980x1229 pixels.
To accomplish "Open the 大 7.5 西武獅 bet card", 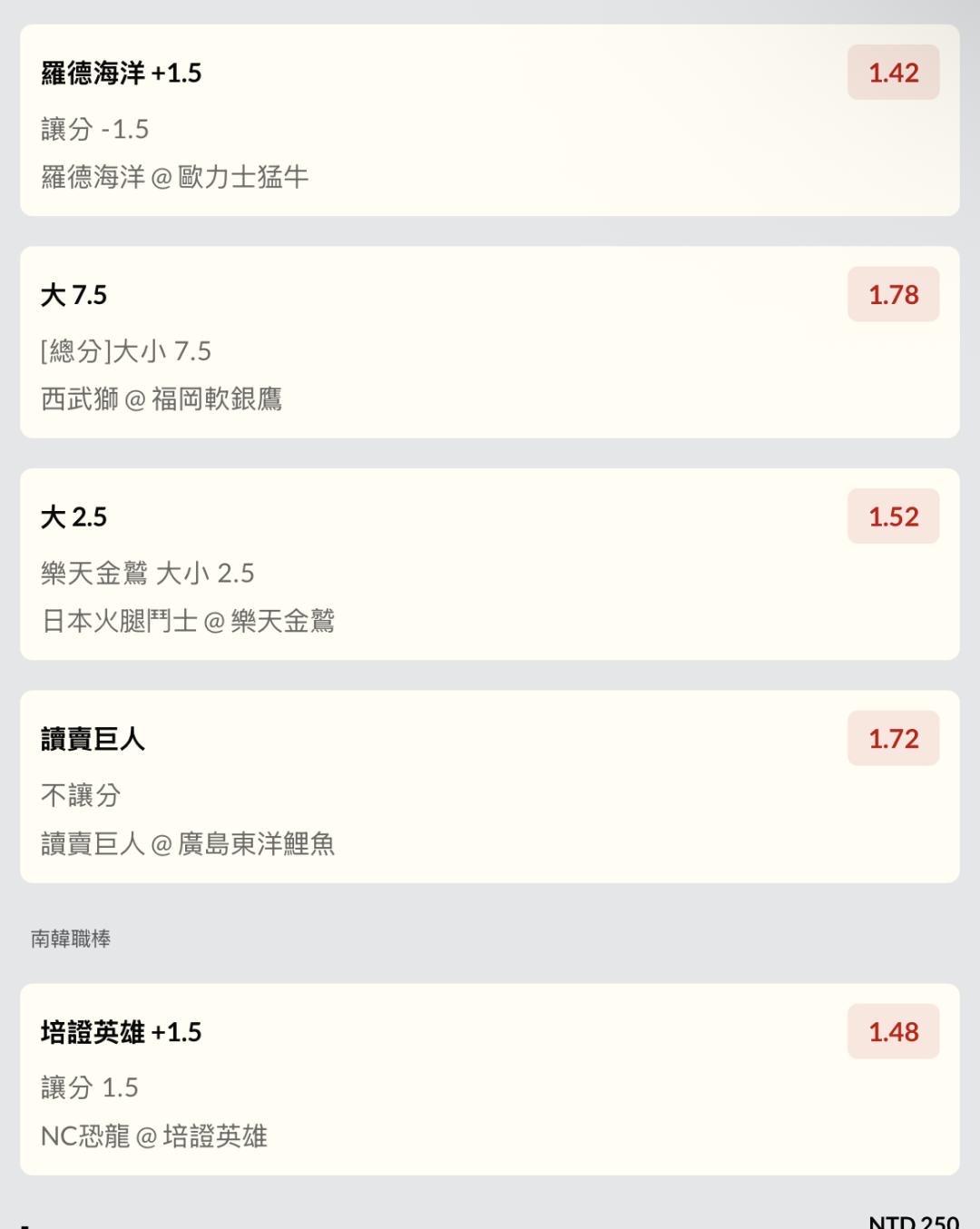I will click(489, 342).
